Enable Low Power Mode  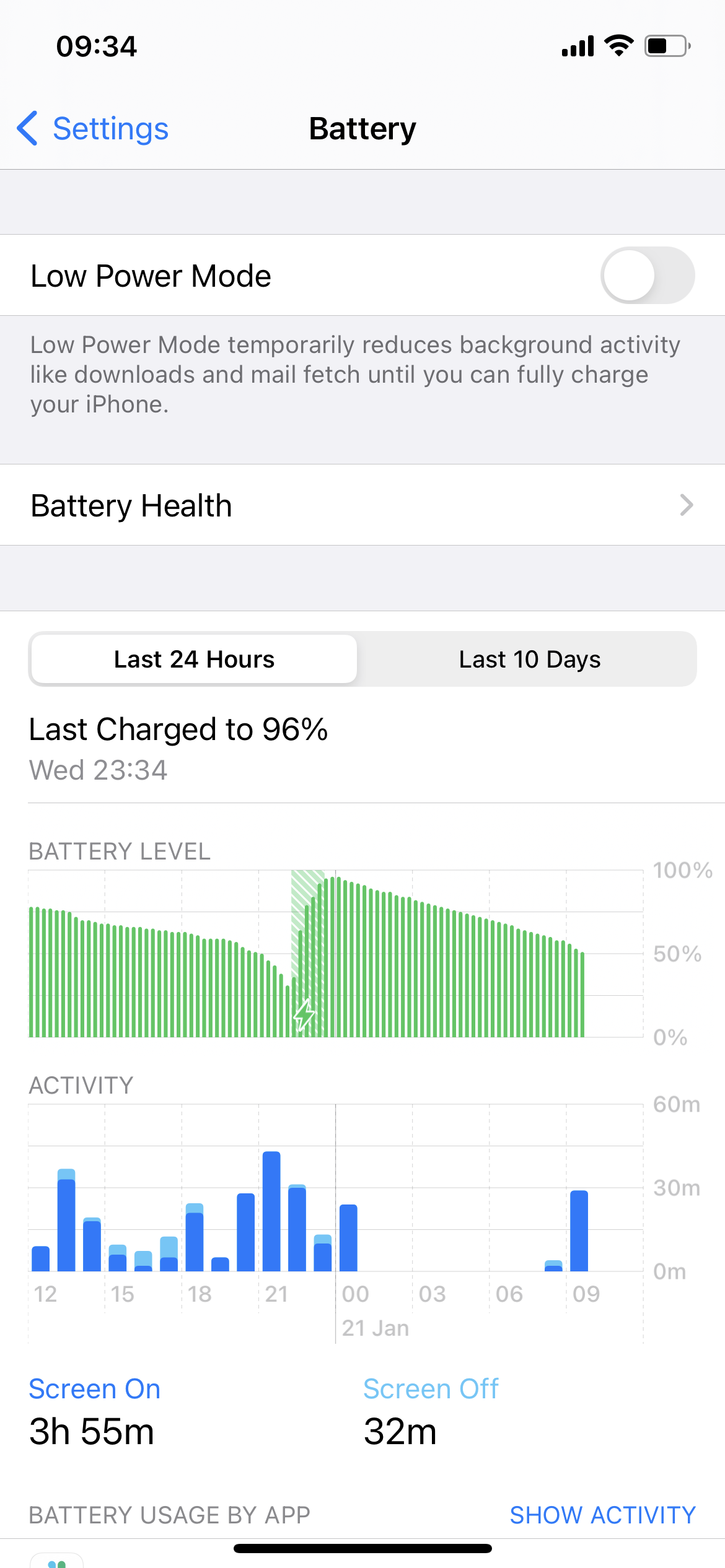click(647, 276)
